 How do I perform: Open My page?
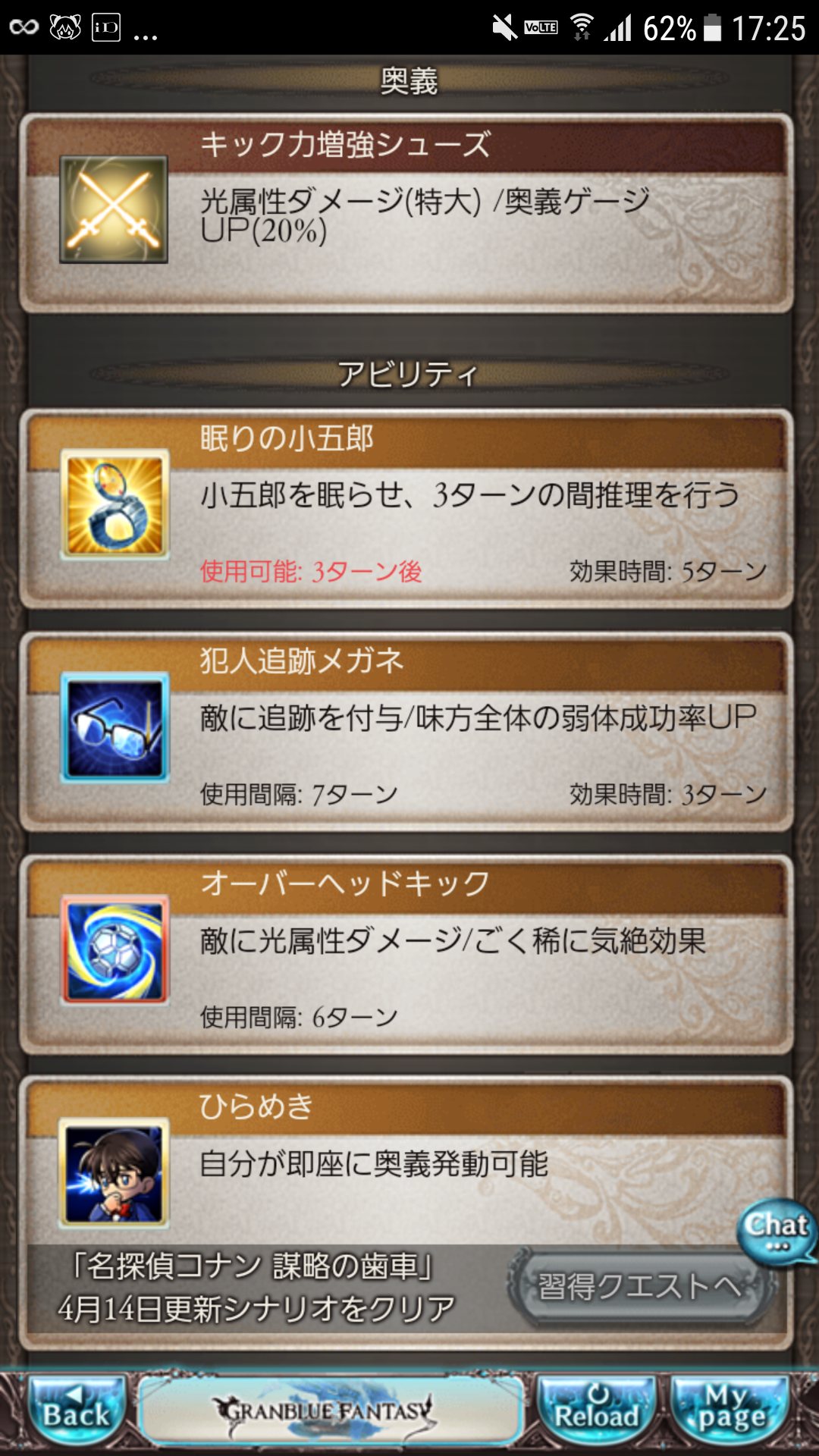click(730, 1409)
